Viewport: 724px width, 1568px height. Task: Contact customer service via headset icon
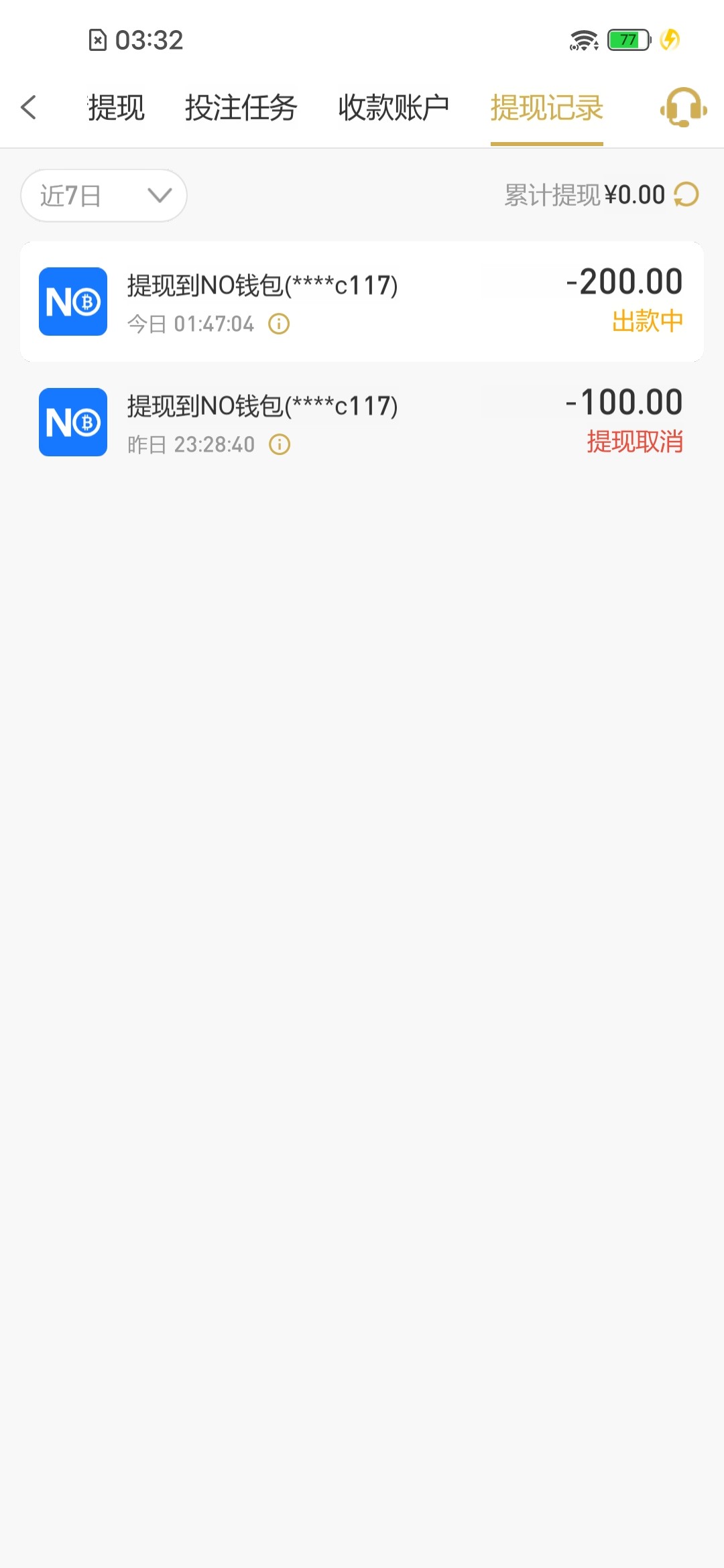pyautogui.click(x=683, y=107)
